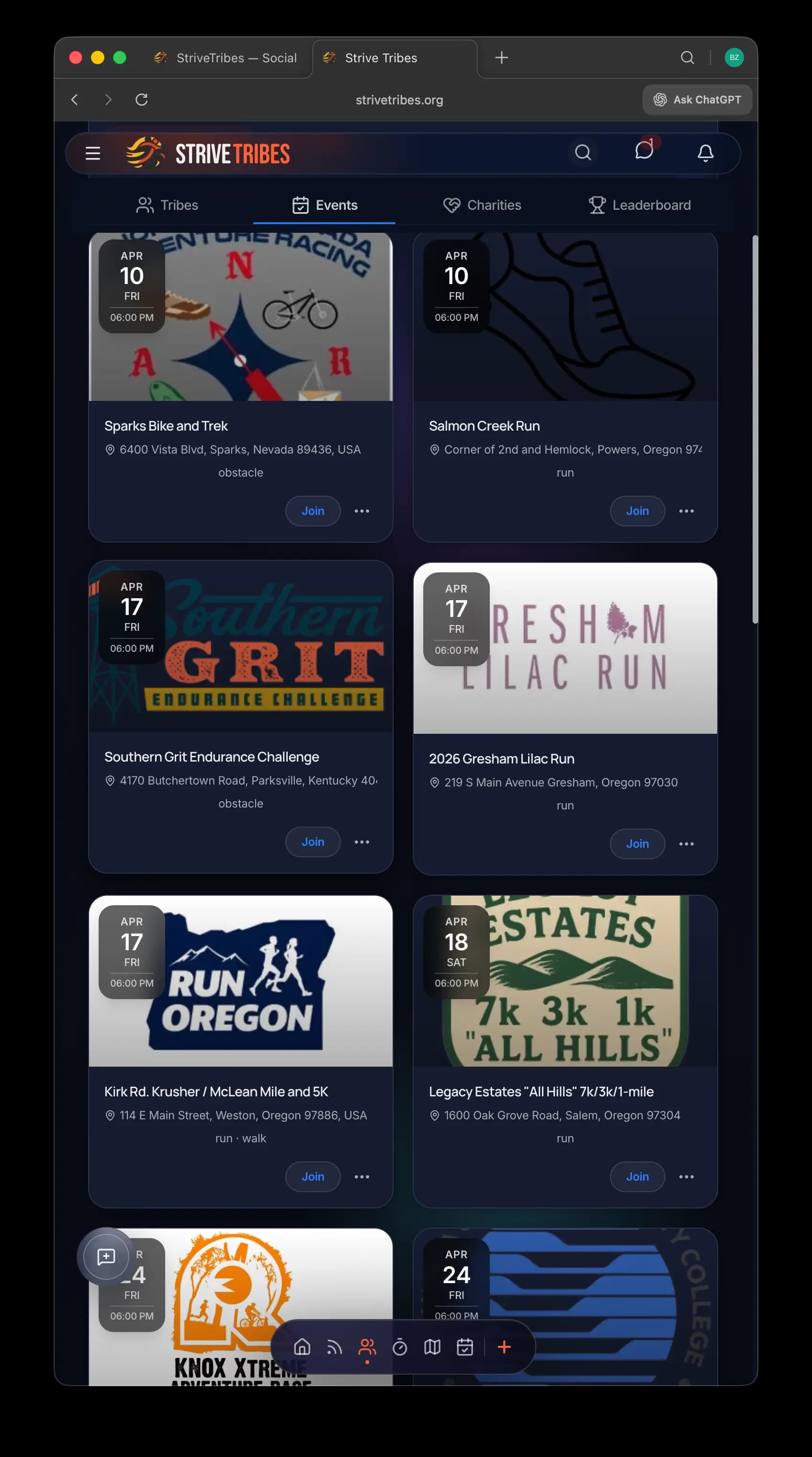This screenshot has width=812, height=1457.
Task: Switch to the Leaderboard tab
Action: [640, 205]
